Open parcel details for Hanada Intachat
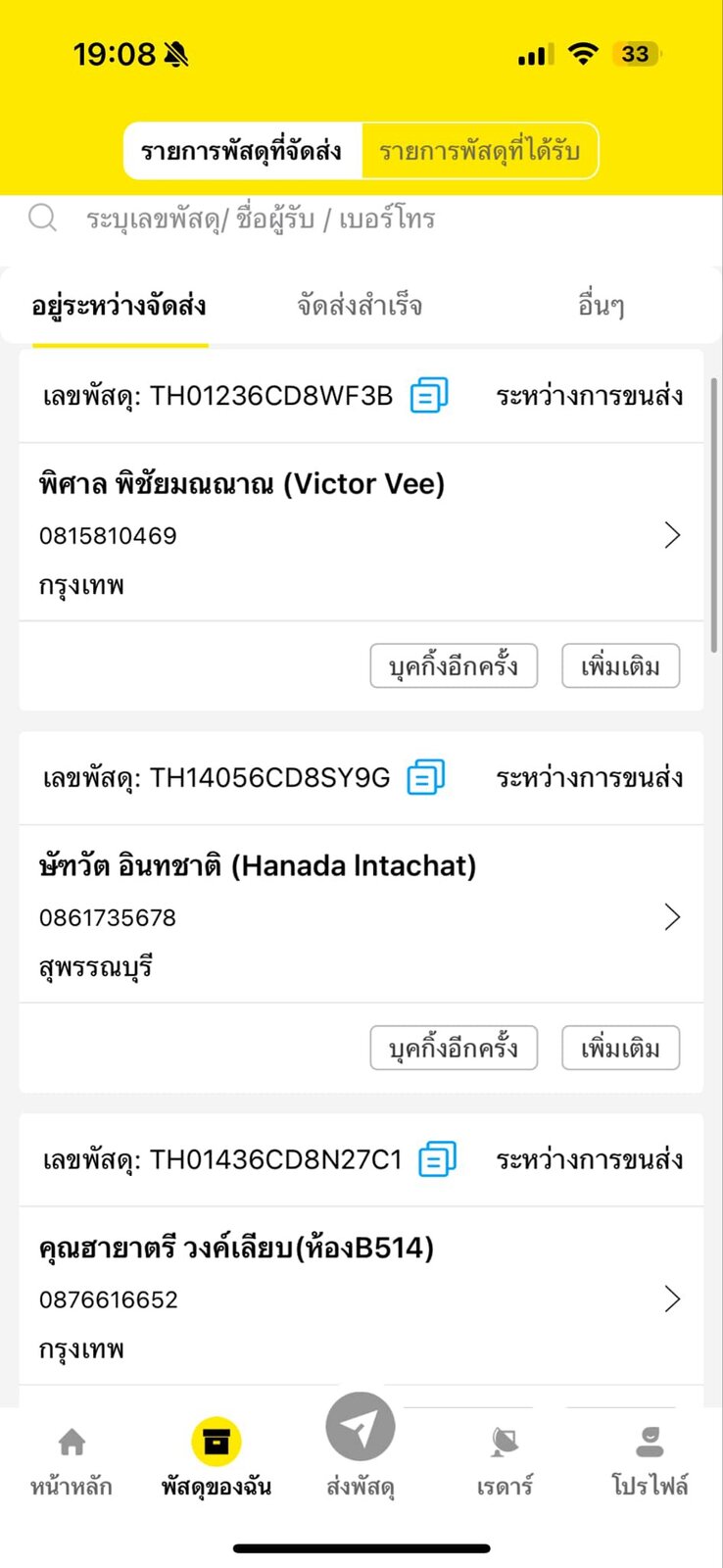 [x=672, y=917]
